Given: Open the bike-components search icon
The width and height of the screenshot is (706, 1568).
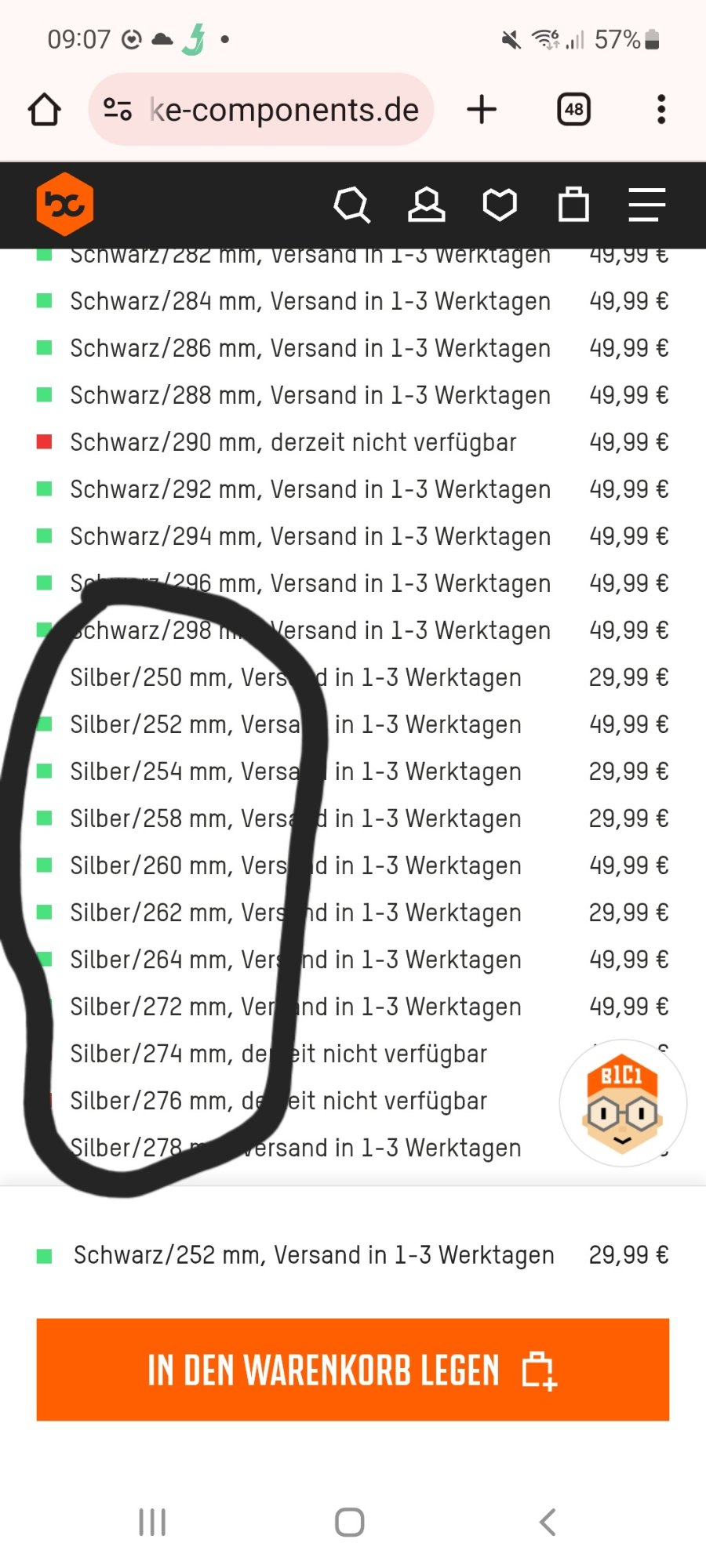Looking at the screenshot, I should [x=351, y=205].
